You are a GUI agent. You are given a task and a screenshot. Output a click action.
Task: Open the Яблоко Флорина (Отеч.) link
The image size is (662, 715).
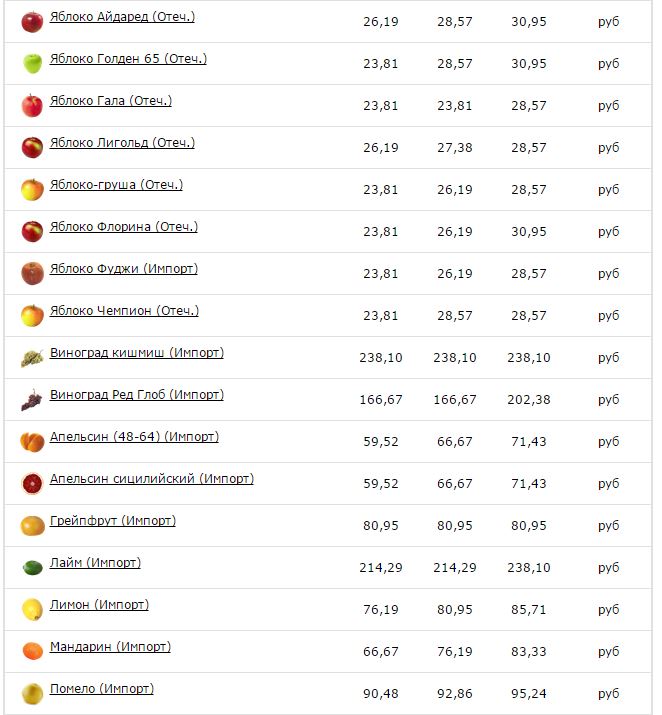[x=124, y=227]
